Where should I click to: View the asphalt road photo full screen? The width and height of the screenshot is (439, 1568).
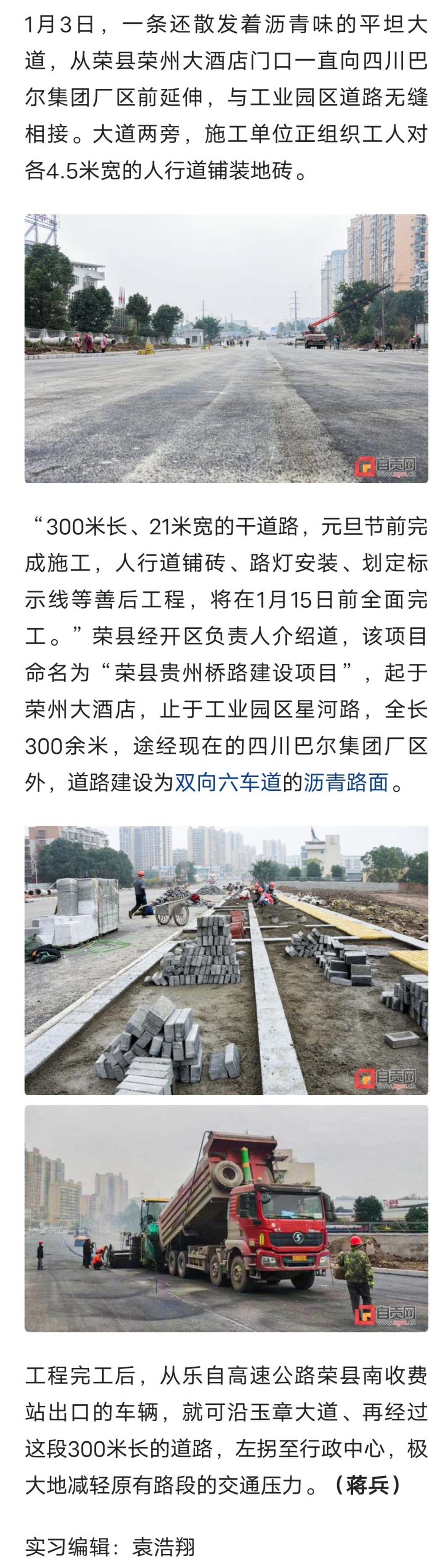click(226, 348)
